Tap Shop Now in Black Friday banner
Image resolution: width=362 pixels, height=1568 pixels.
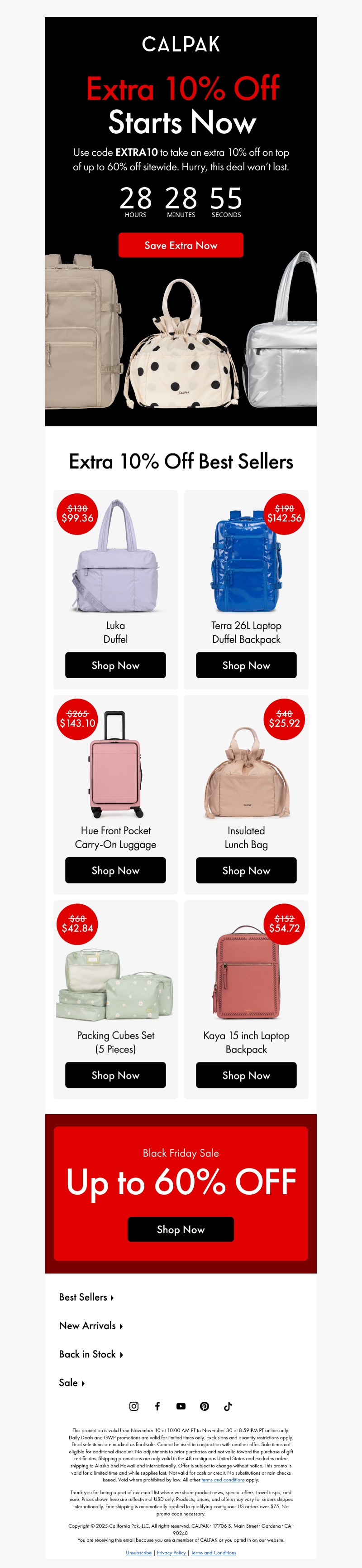(x=181, y=1230)
